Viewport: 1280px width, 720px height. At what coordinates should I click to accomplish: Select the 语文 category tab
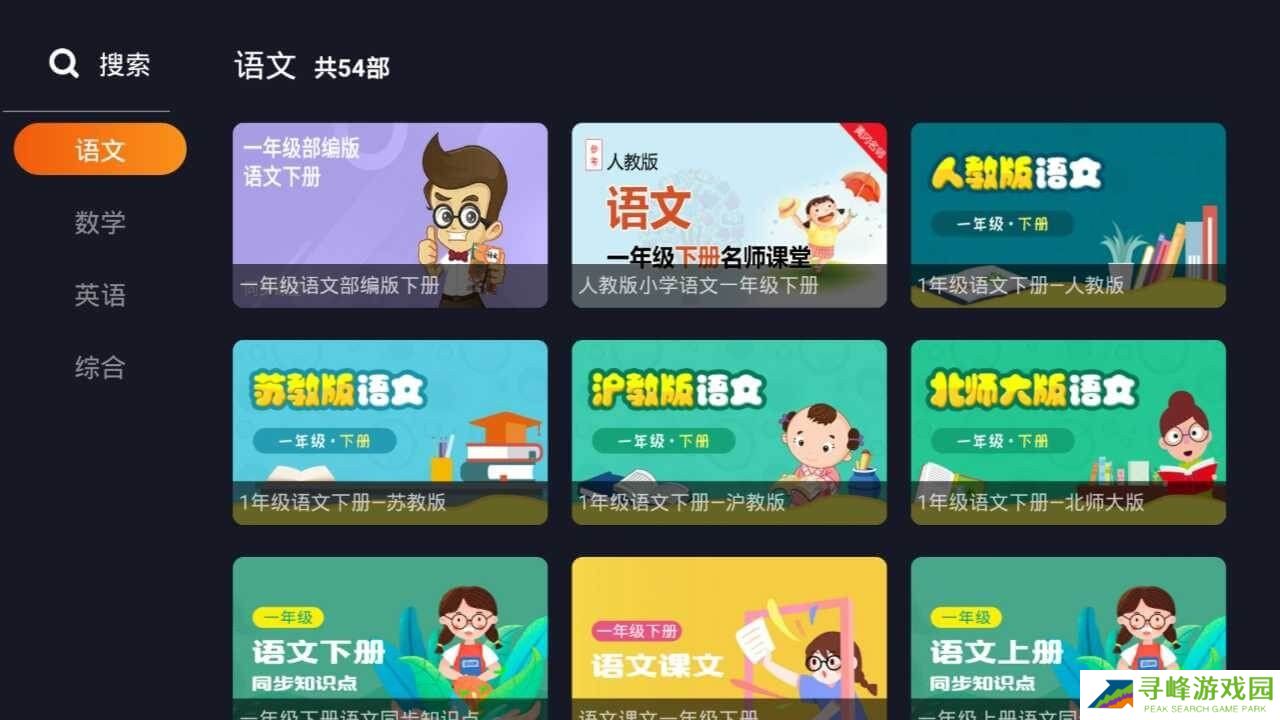coord(100,150)
